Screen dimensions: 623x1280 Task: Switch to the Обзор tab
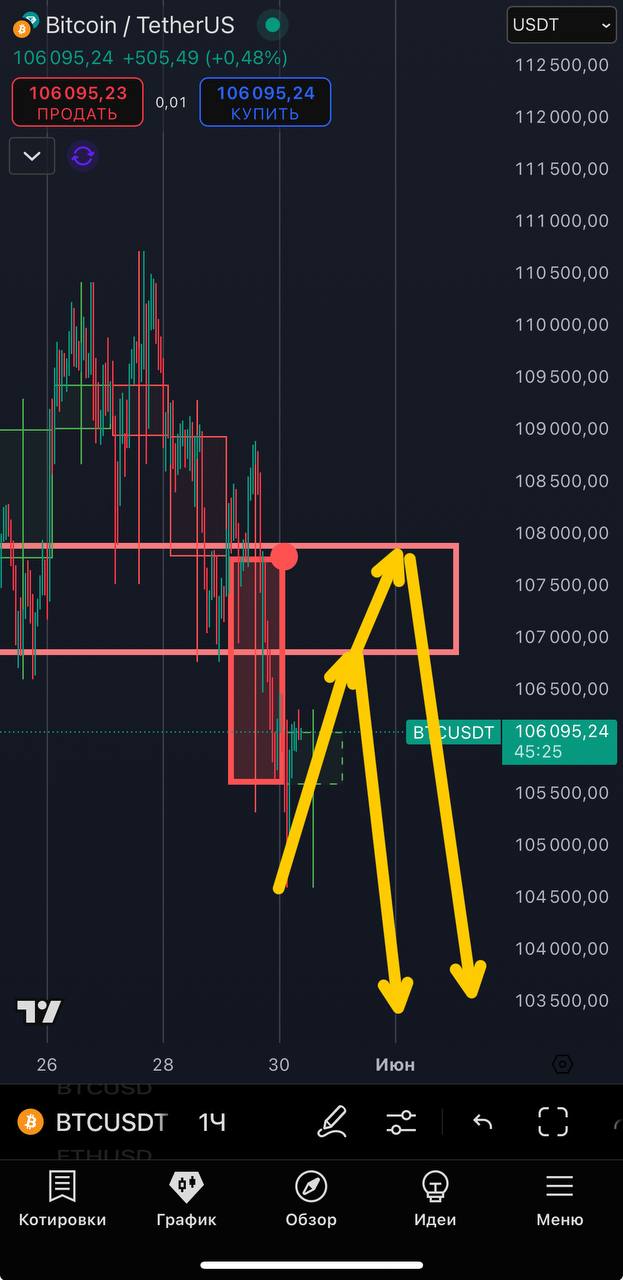tap(311, 1200)
